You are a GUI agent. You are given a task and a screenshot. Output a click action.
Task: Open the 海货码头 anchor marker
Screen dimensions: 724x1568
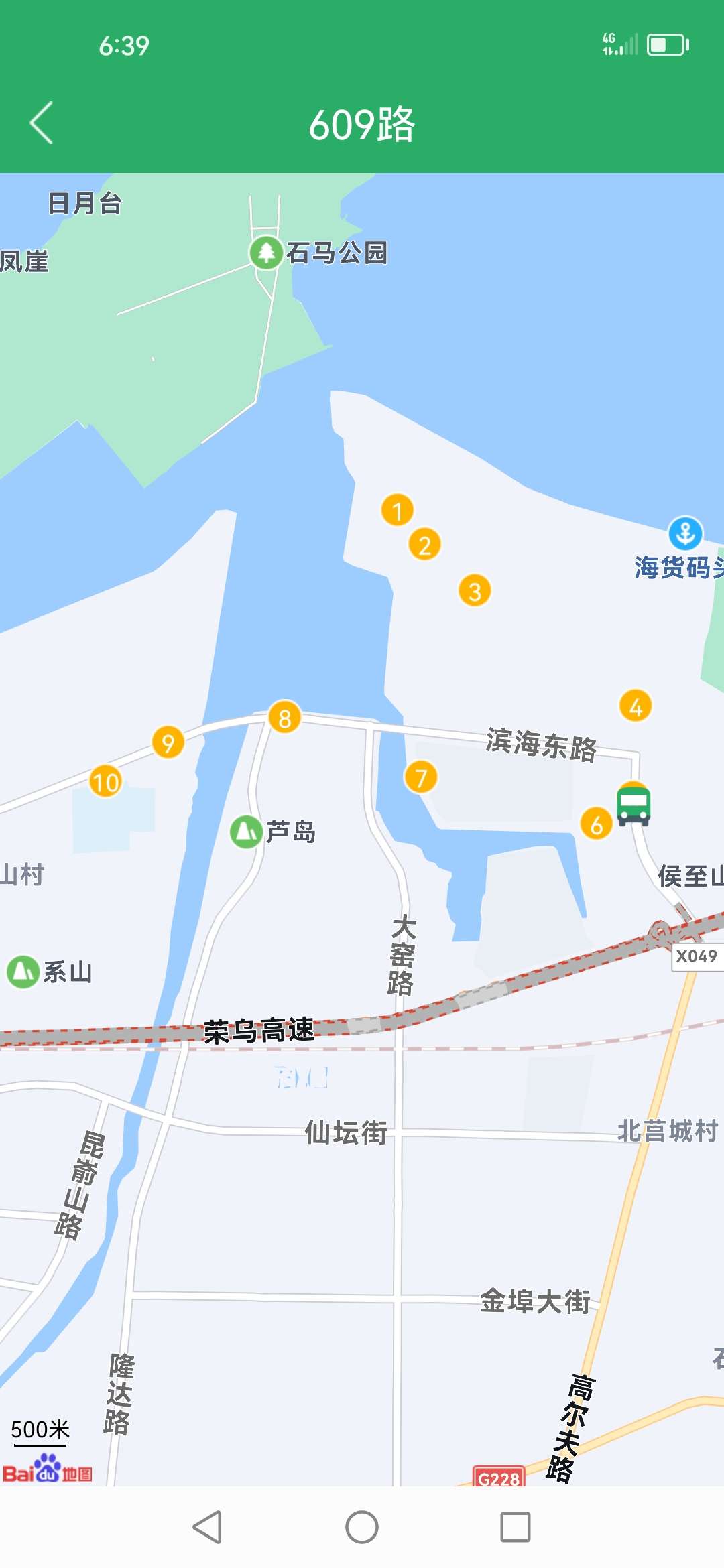(685, 534)
